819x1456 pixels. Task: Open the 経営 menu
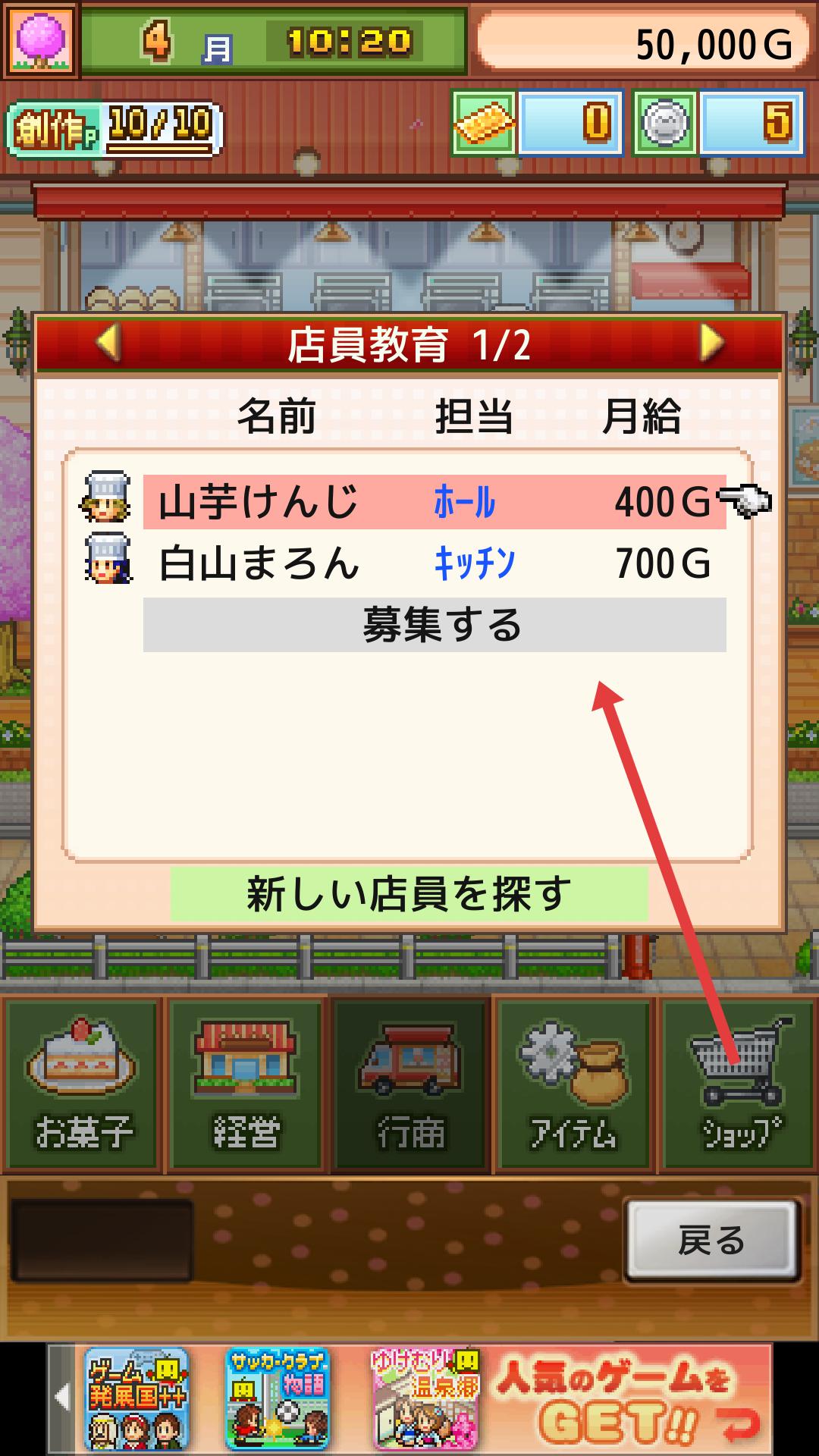(x=246, y=1084)
